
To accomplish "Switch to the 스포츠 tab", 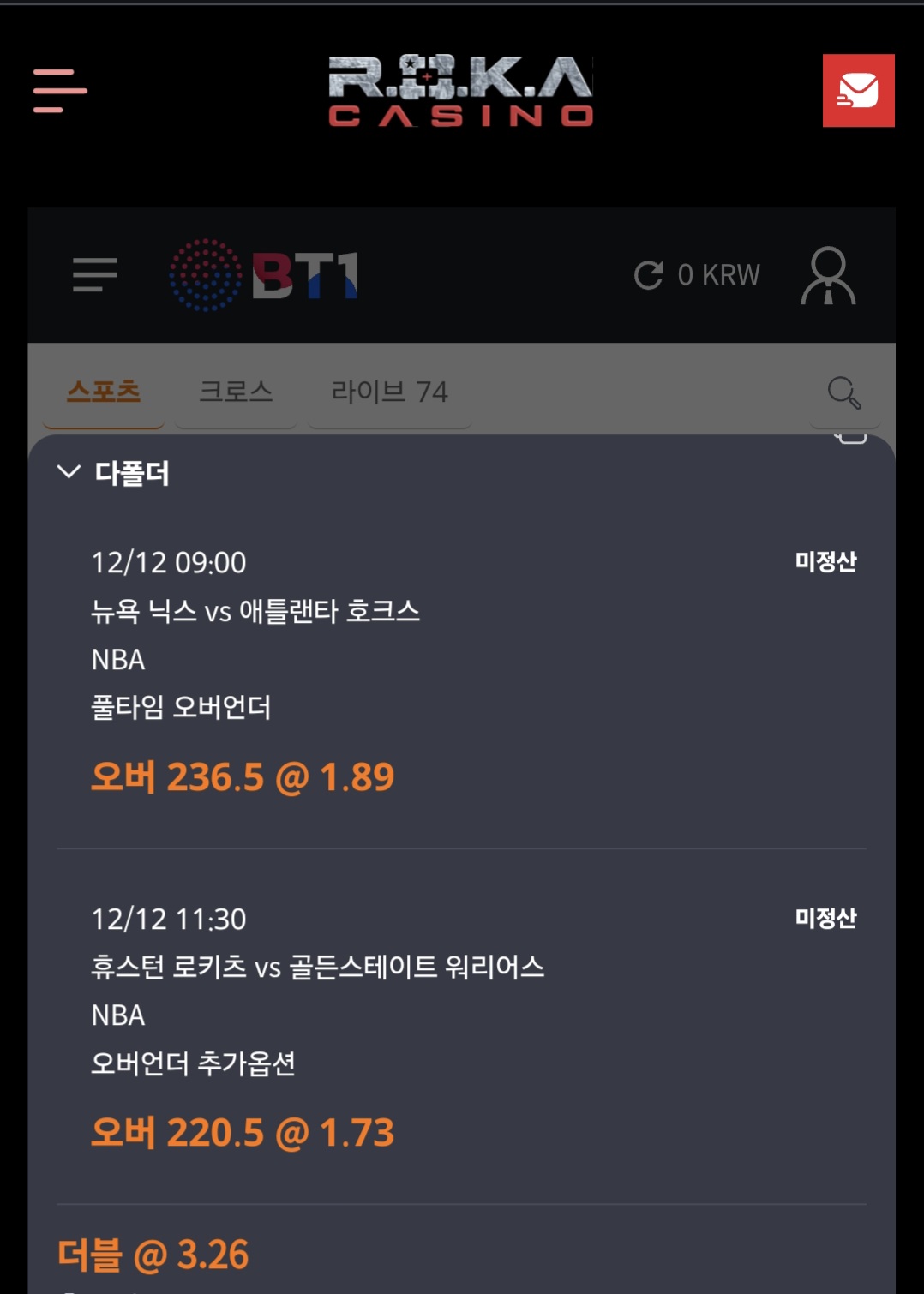I will pos(104,392).
